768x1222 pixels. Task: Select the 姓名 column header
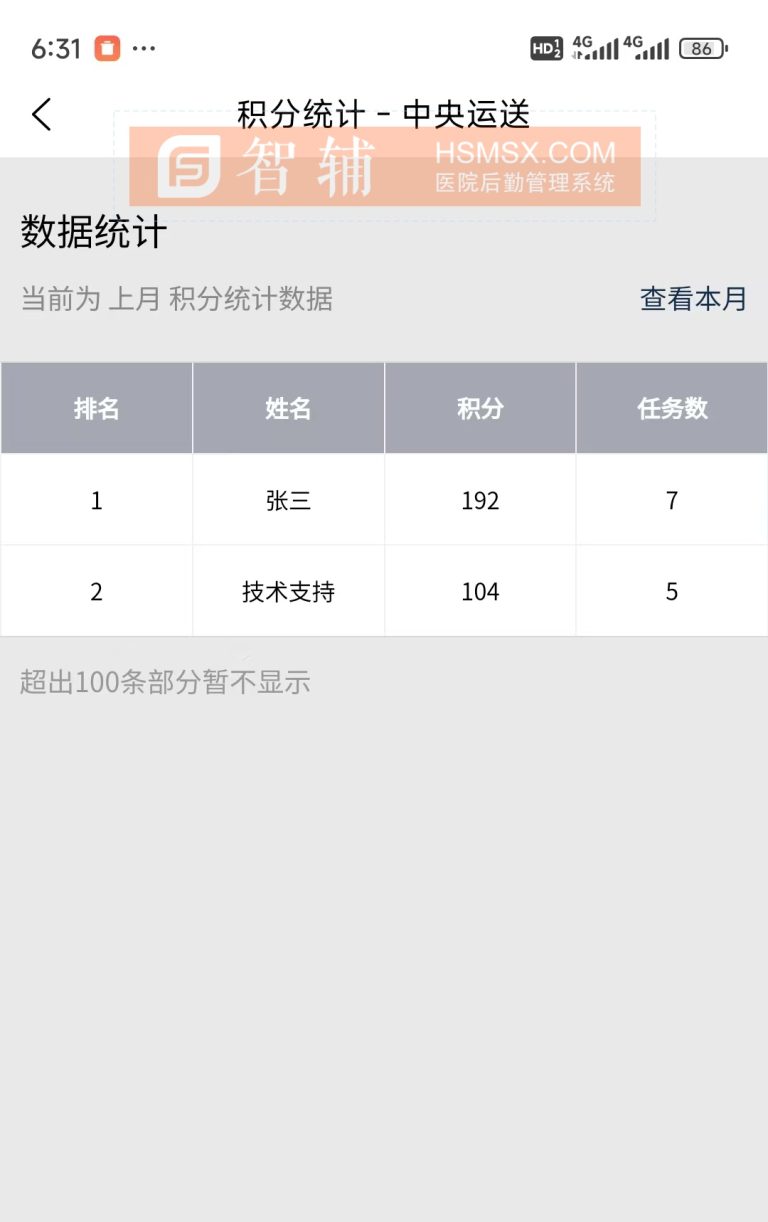click(287, 408)
